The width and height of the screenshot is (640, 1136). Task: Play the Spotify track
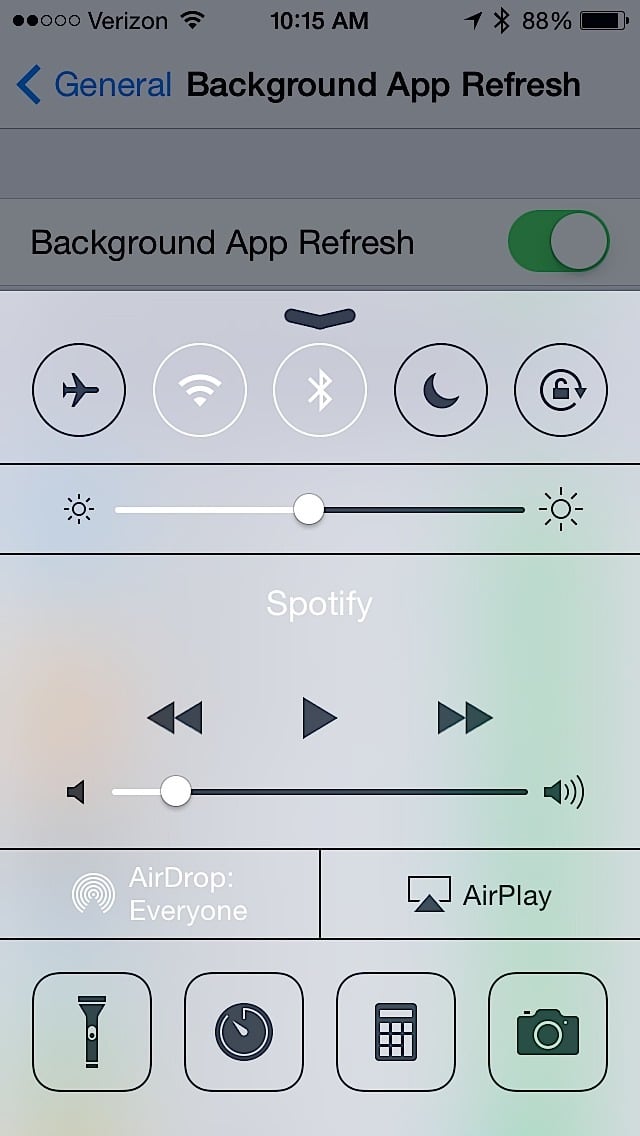coord(319,717)
